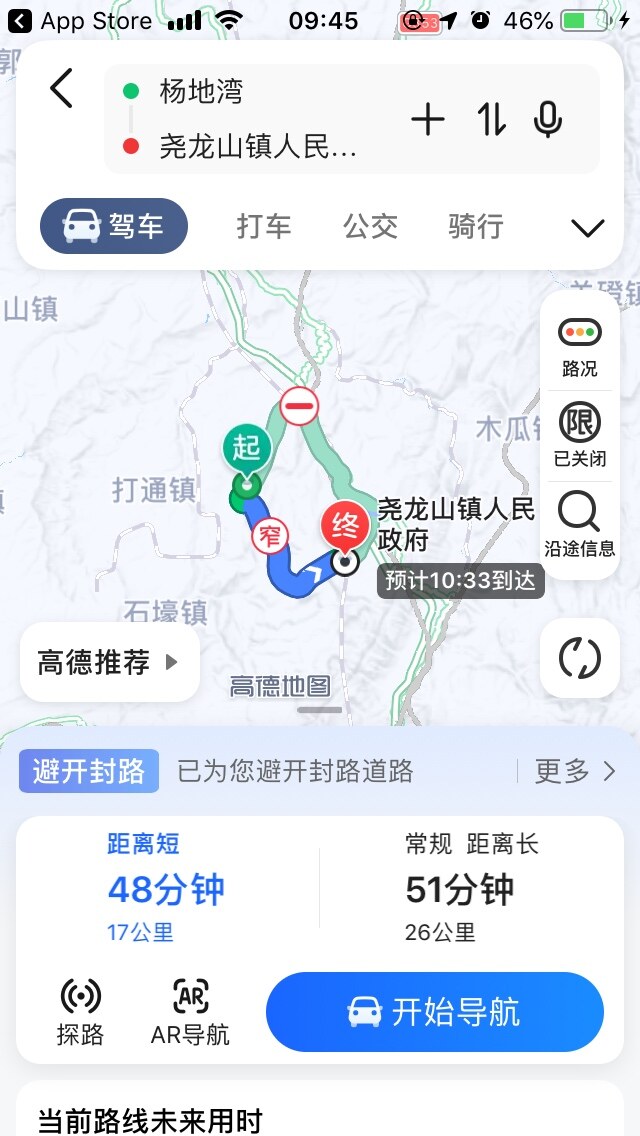The width and height of the screenshot is (640, 1136).
Task: Swap start and destination
Action: coord(491,120)
